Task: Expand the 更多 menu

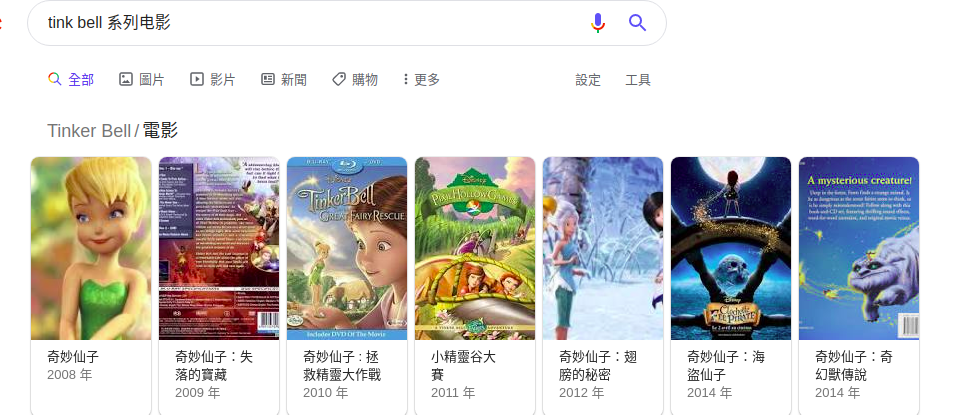Action: pyautogui.click(x=421, y=80)
